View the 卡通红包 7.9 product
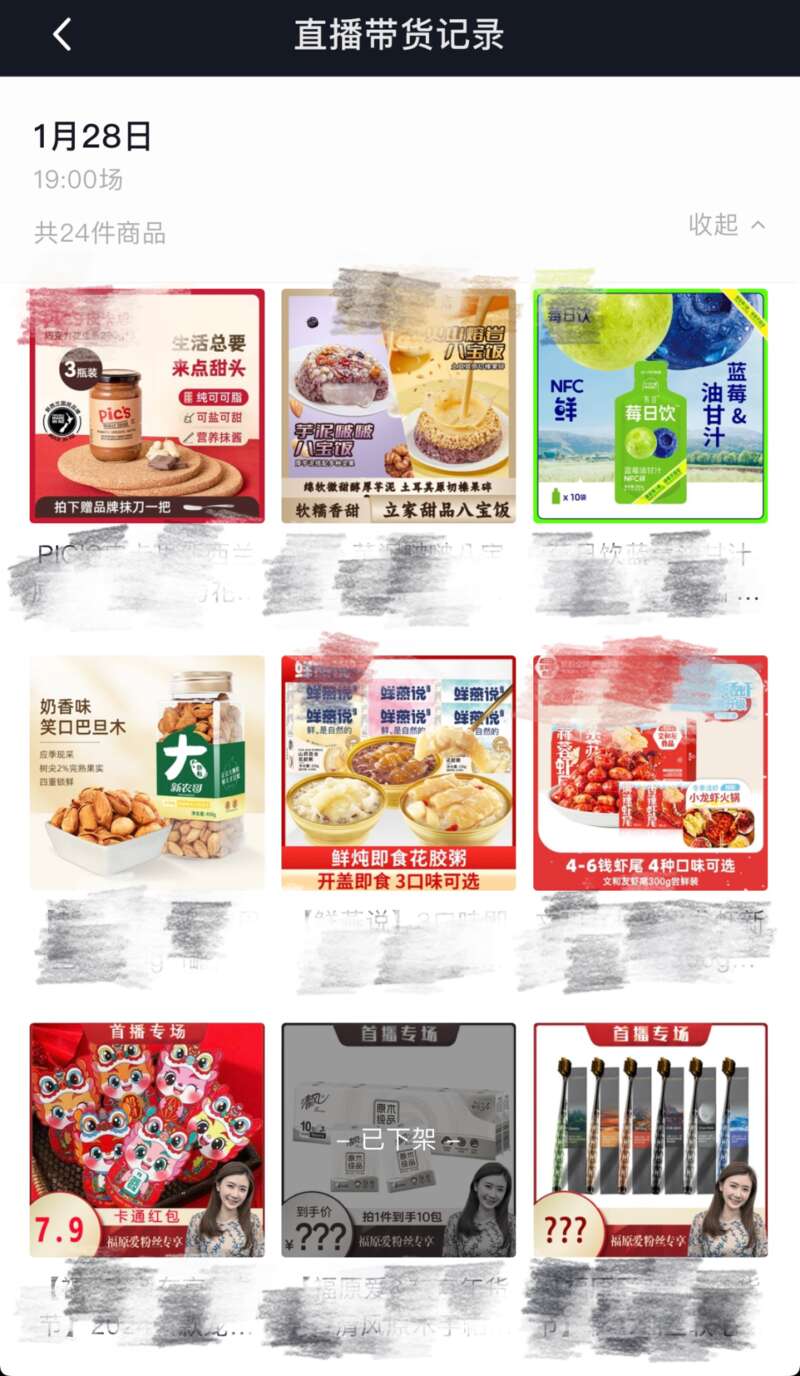 (147, 1139)
